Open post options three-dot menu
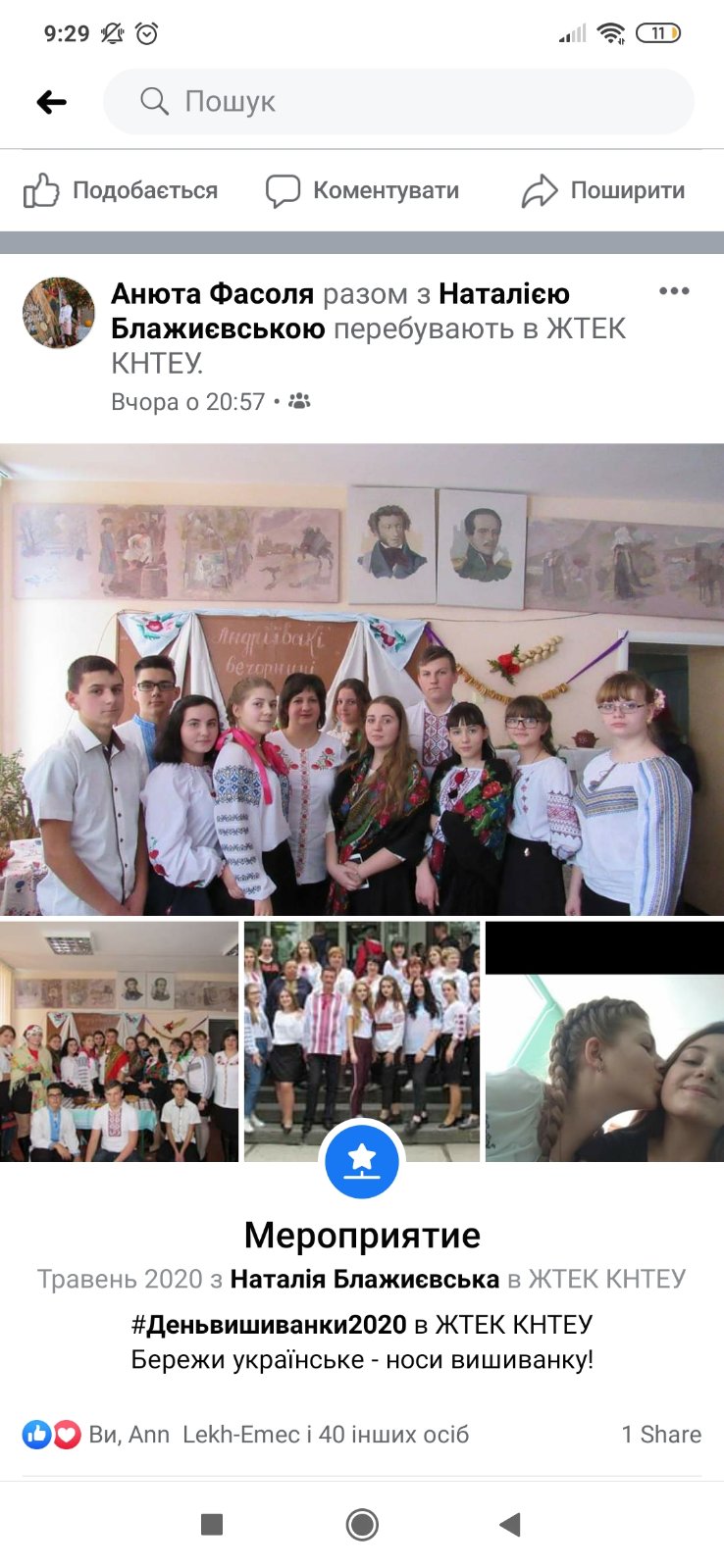The width and height of the screenshot is (724, 1568). pos(674,291)
